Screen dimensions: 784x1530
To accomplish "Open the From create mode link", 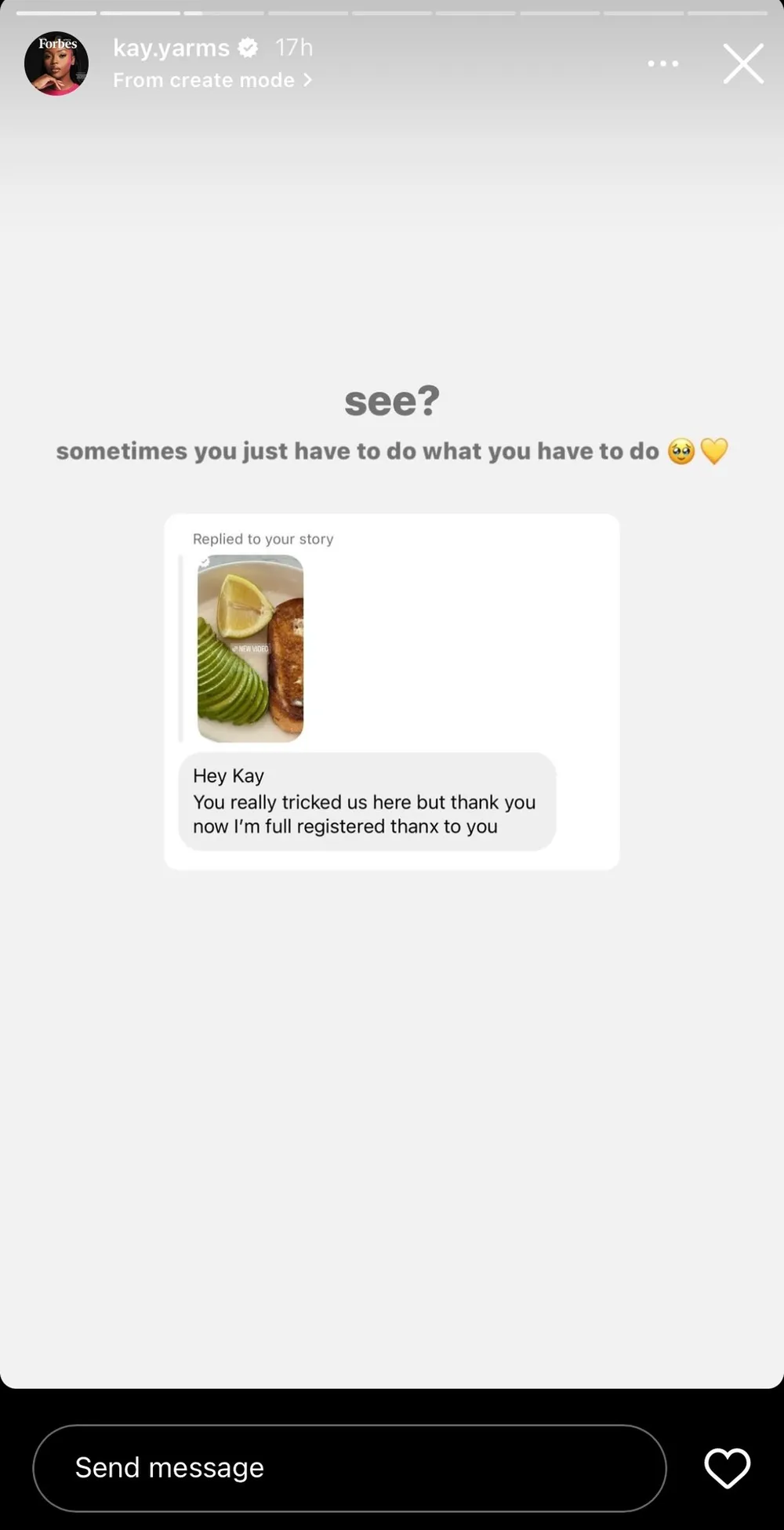I will pos(212,80).
